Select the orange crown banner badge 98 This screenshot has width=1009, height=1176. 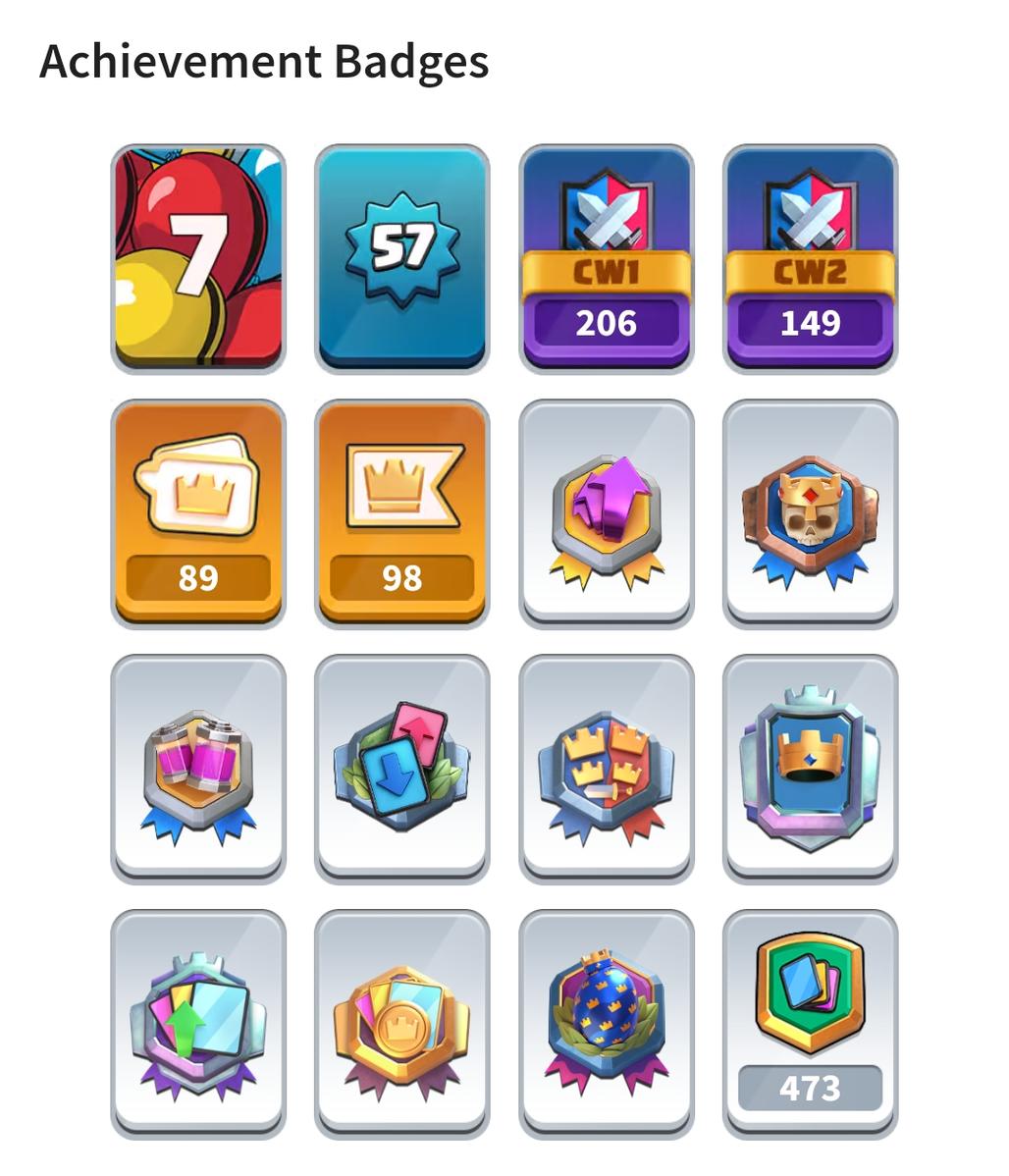401,512
